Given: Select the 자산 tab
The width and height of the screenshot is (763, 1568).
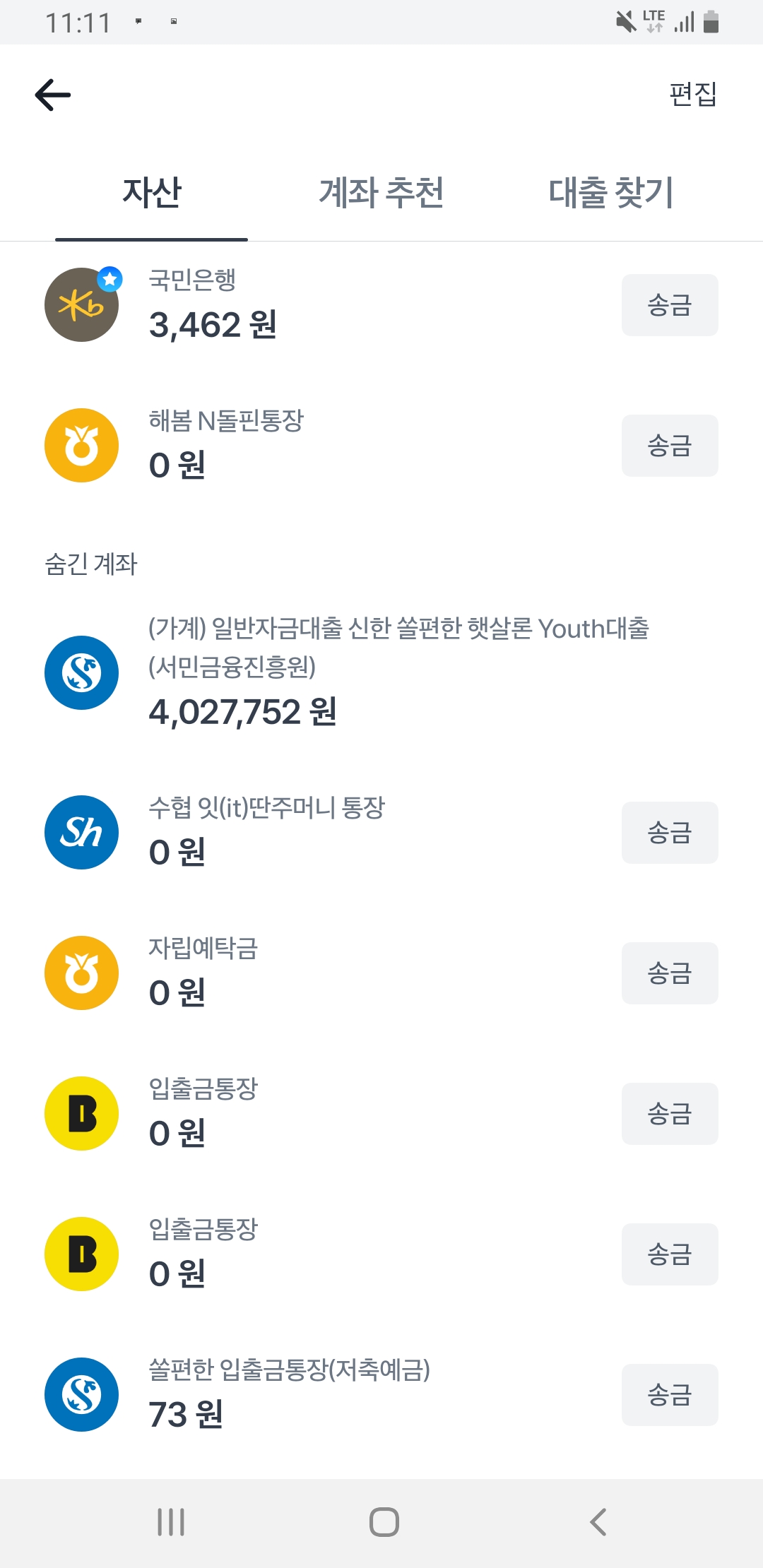Looking at the screenshot, I should (x=152, y=192).
